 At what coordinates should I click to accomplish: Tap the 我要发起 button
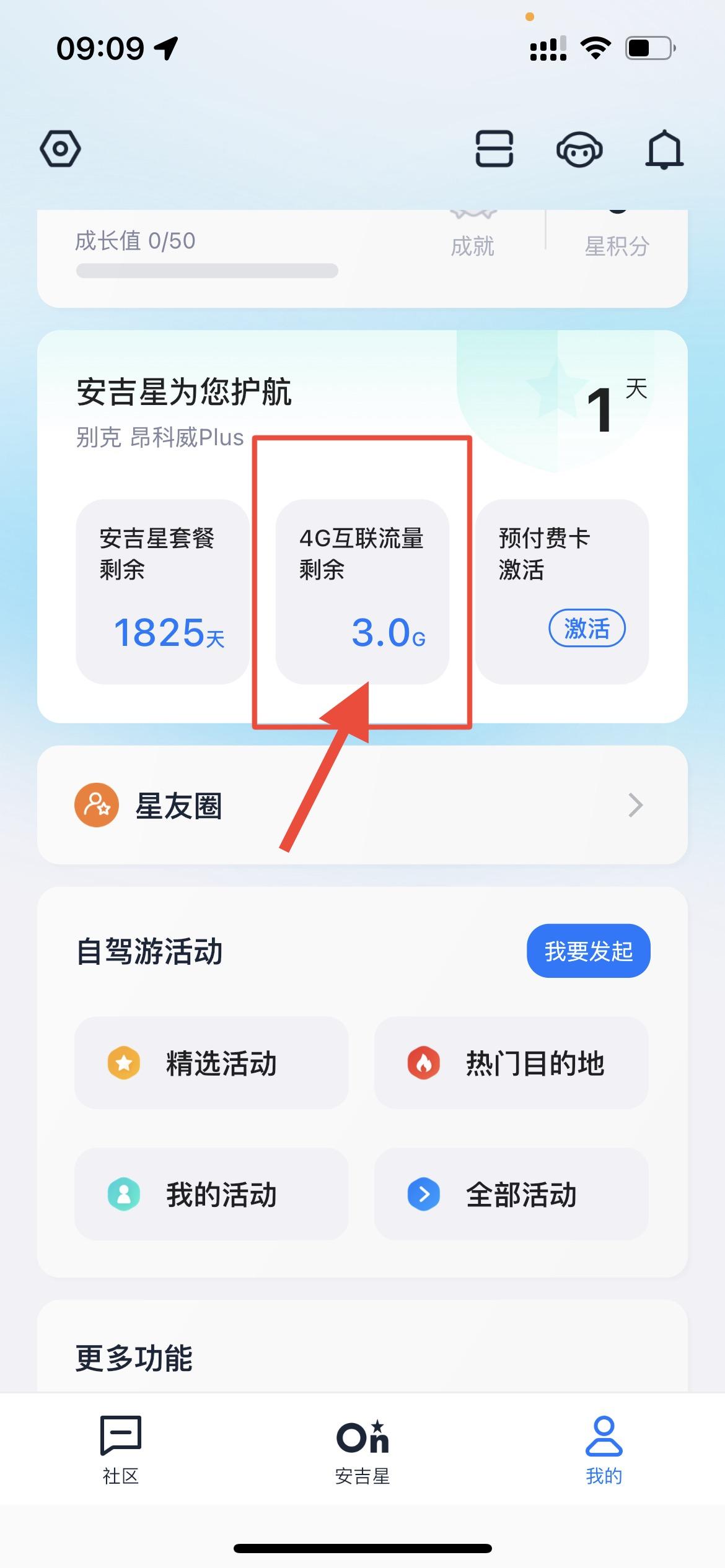click(x=588, y=951)
